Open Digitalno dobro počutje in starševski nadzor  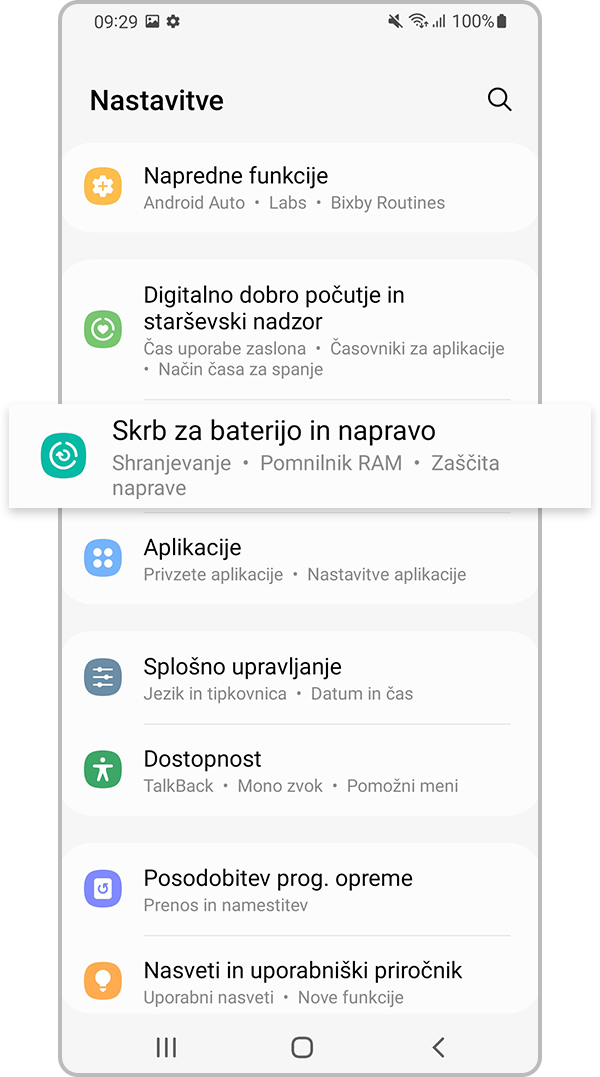pyautogui.click(x=300, y=330)
